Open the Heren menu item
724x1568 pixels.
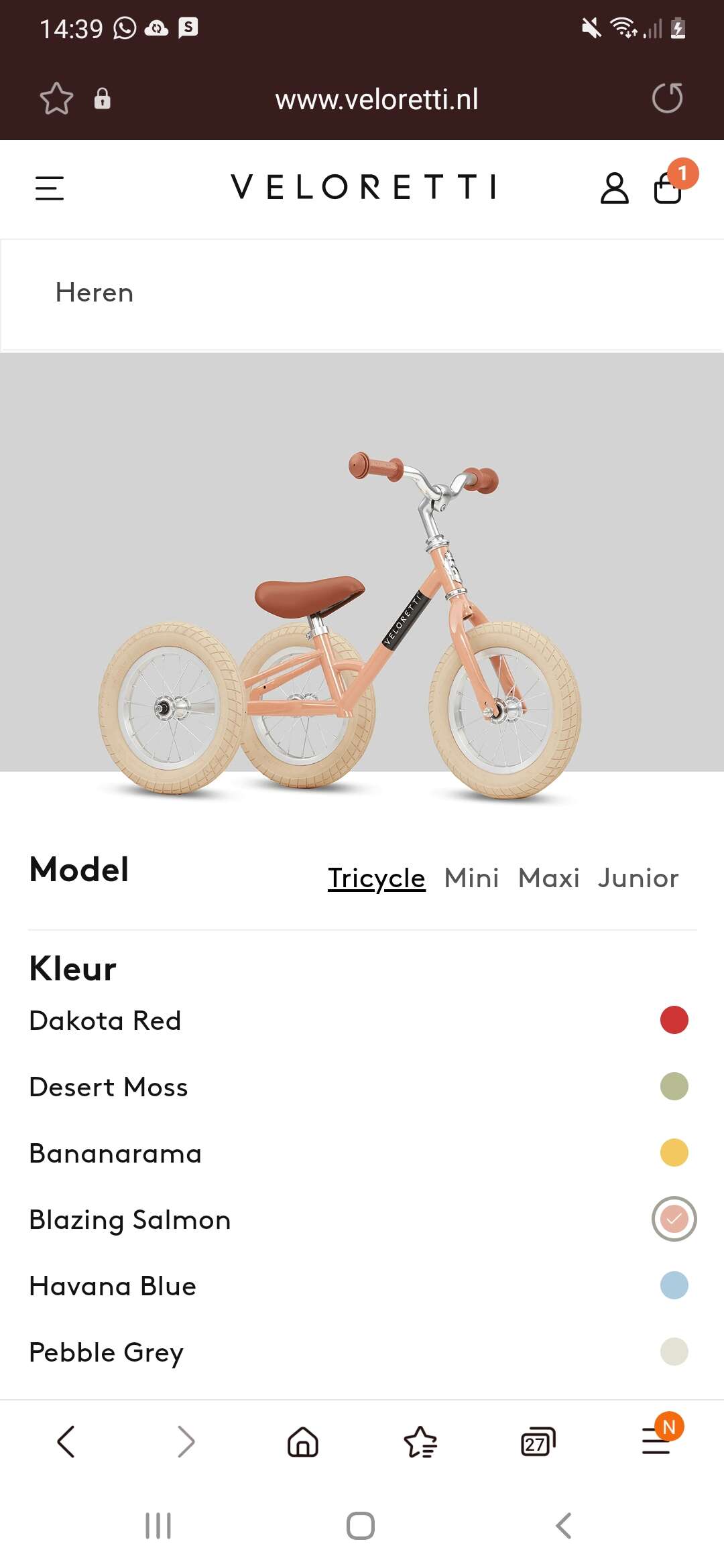coord(95,293)
